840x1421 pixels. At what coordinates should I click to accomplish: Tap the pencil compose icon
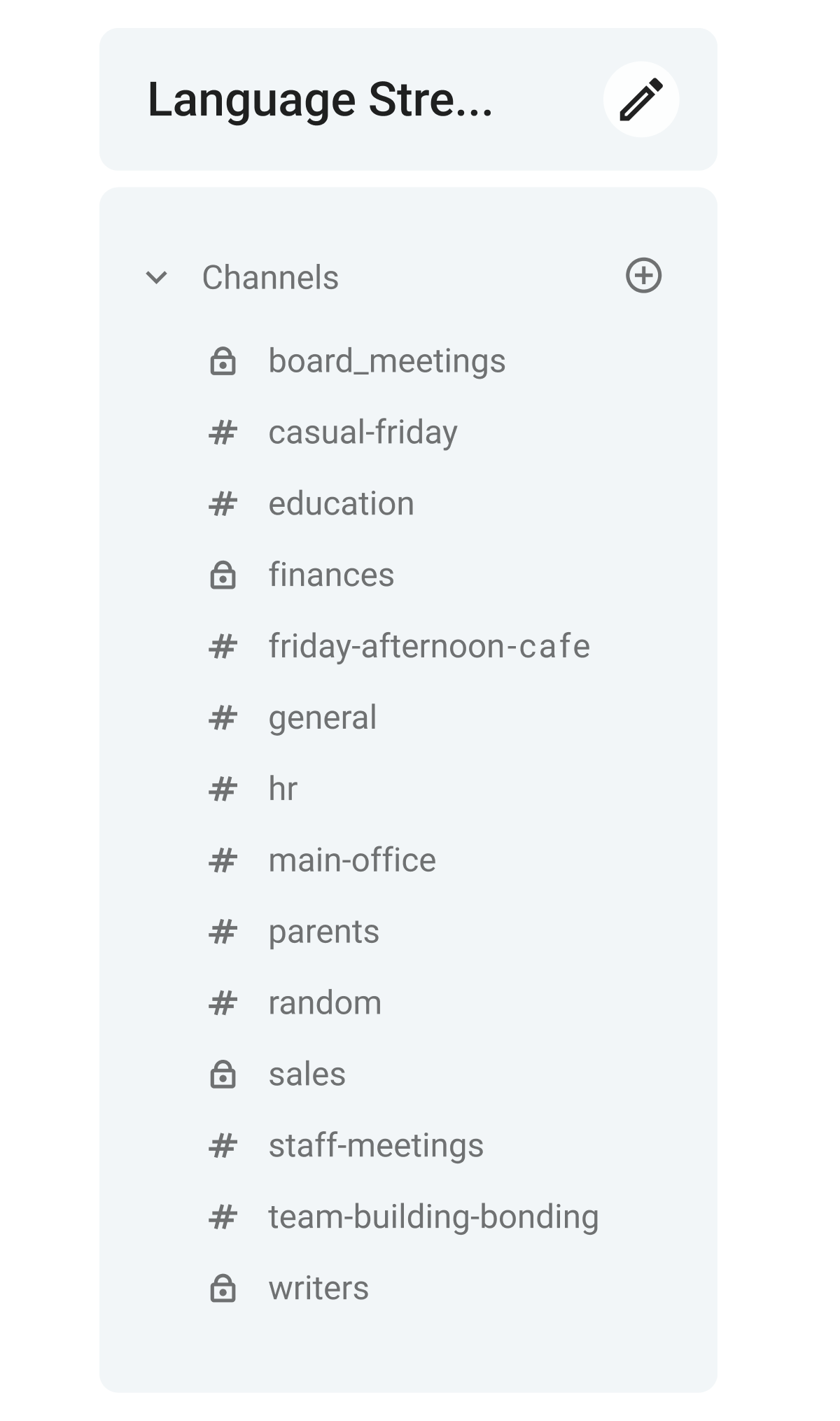pyautogui.click(x=640, y=99)
